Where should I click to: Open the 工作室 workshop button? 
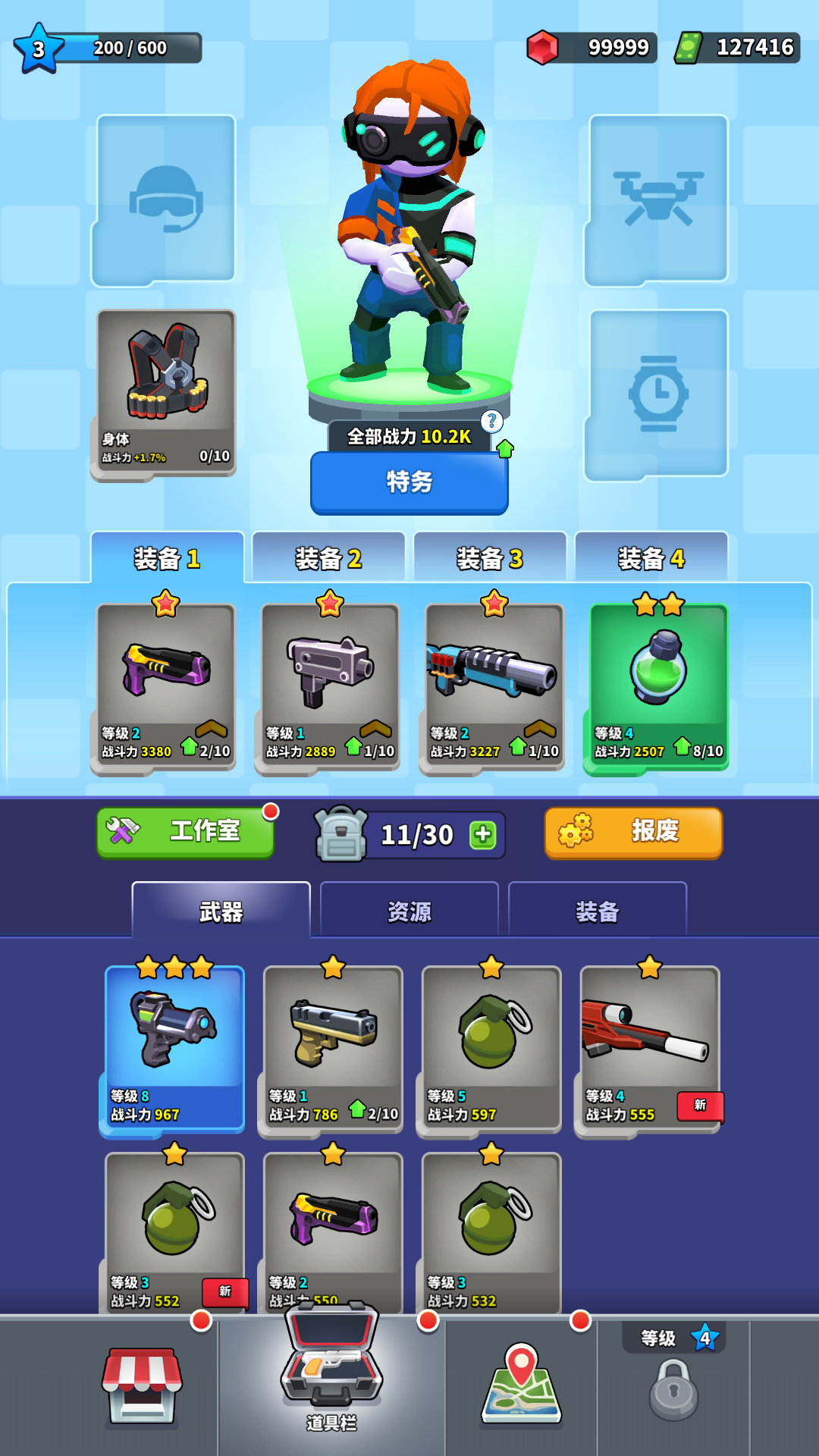tap(185, 832)
